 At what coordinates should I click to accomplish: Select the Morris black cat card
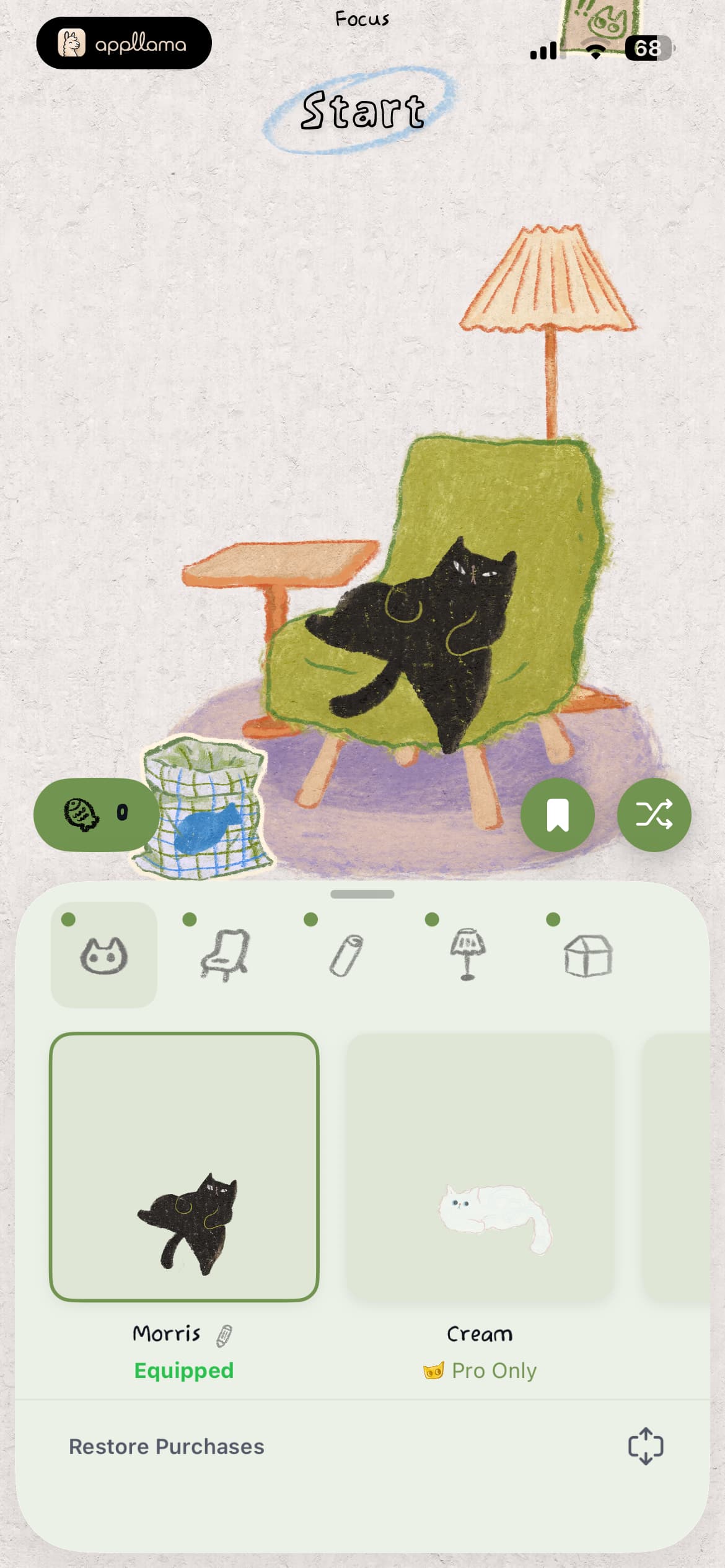tap(184, 1167)
